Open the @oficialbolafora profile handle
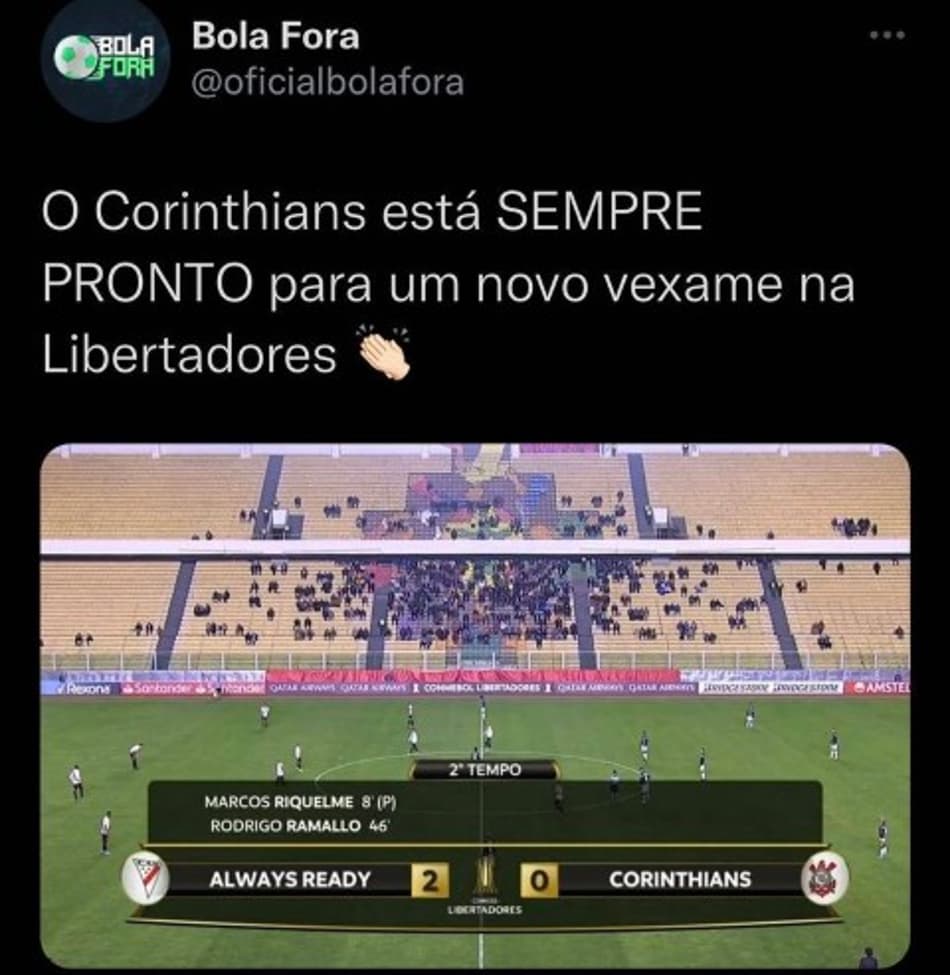Image resolution: width=950 pixels, height=975 pixels. [x=327, y=82]
